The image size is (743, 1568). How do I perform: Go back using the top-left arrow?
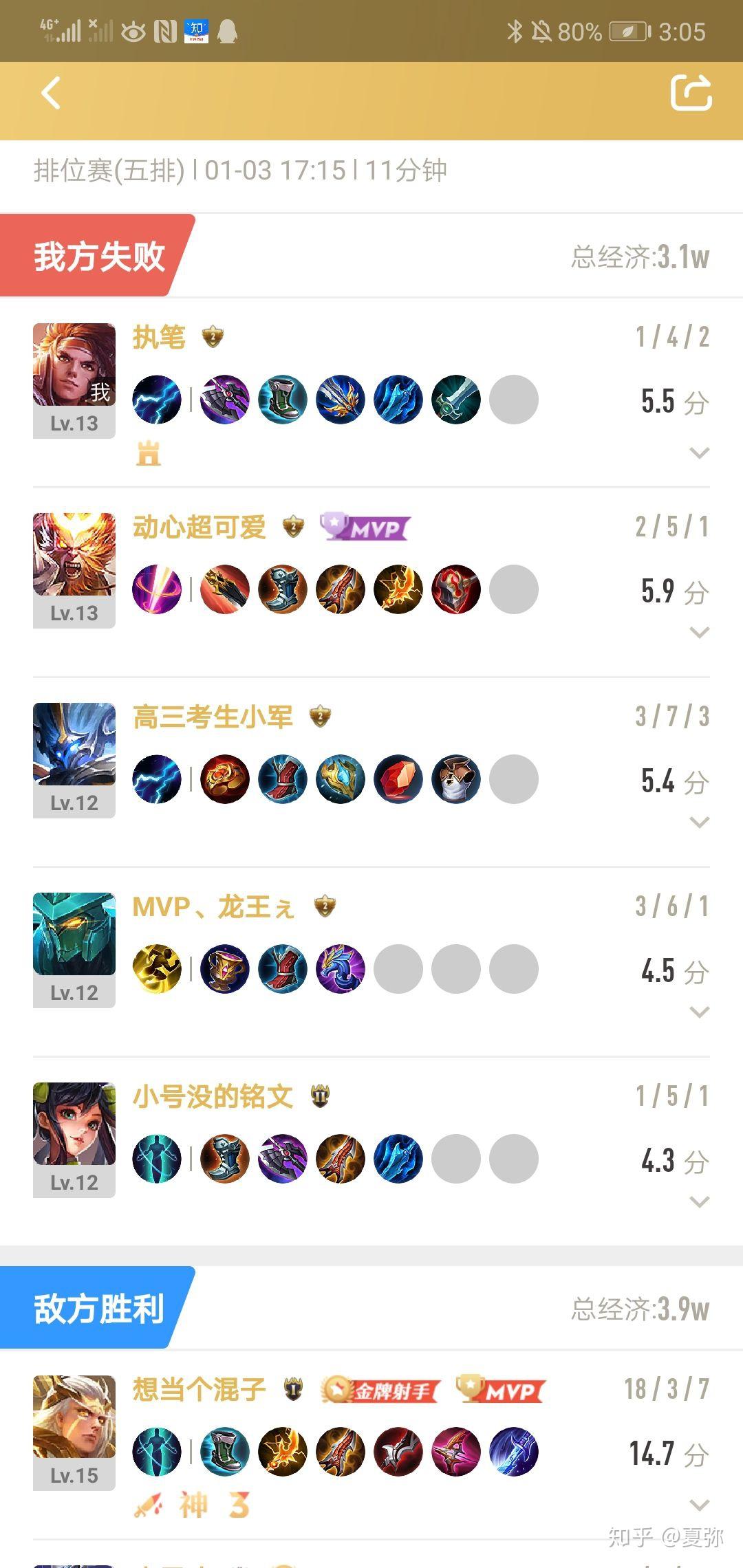click(x=51, y=93)
